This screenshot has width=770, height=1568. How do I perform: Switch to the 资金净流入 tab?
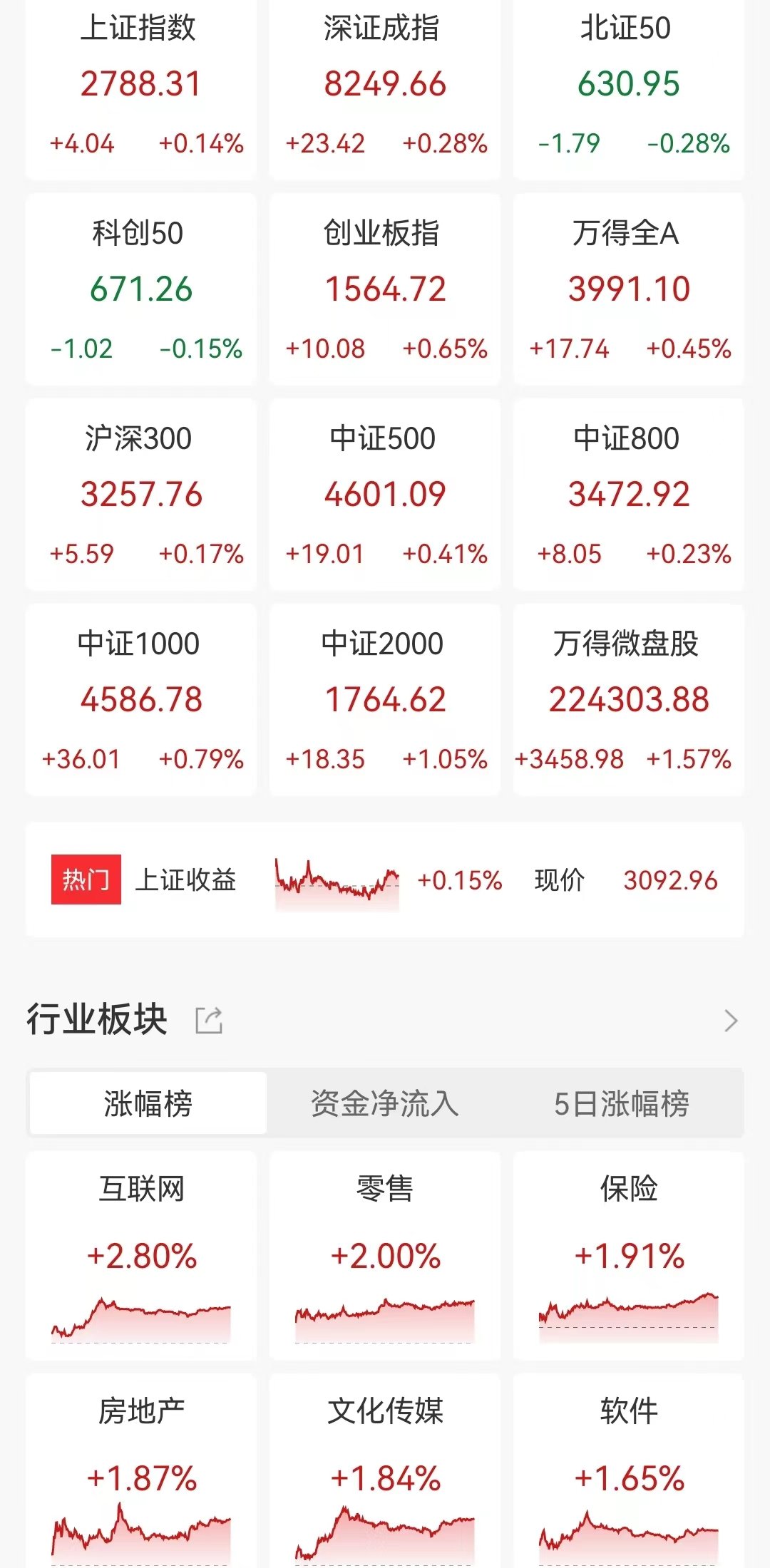point(385,1103)
